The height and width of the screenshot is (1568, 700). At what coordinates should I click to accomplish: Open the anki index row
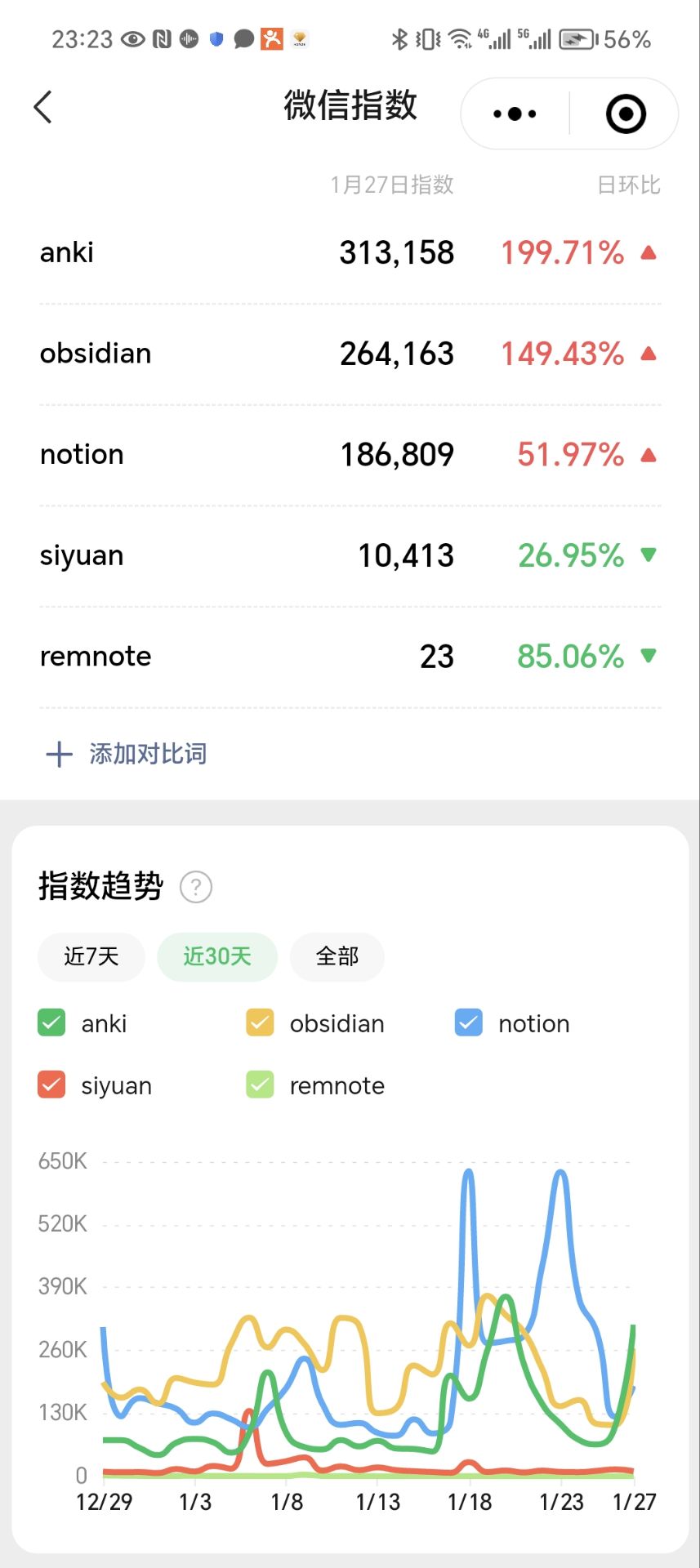[x=350, y=252]
